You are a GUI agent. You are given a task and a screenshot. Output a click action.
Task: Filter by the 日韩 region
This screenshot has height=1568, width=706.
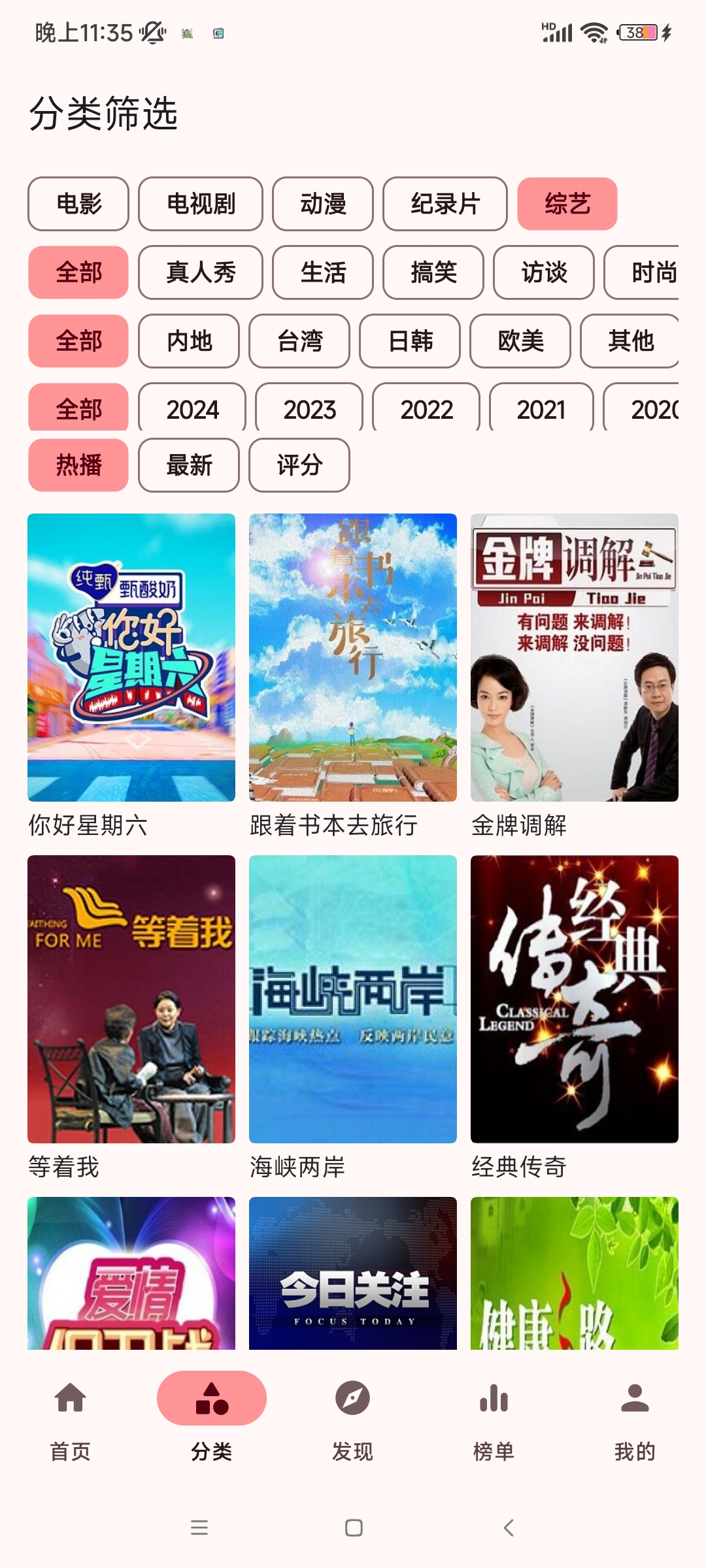[x=410, y=342]
